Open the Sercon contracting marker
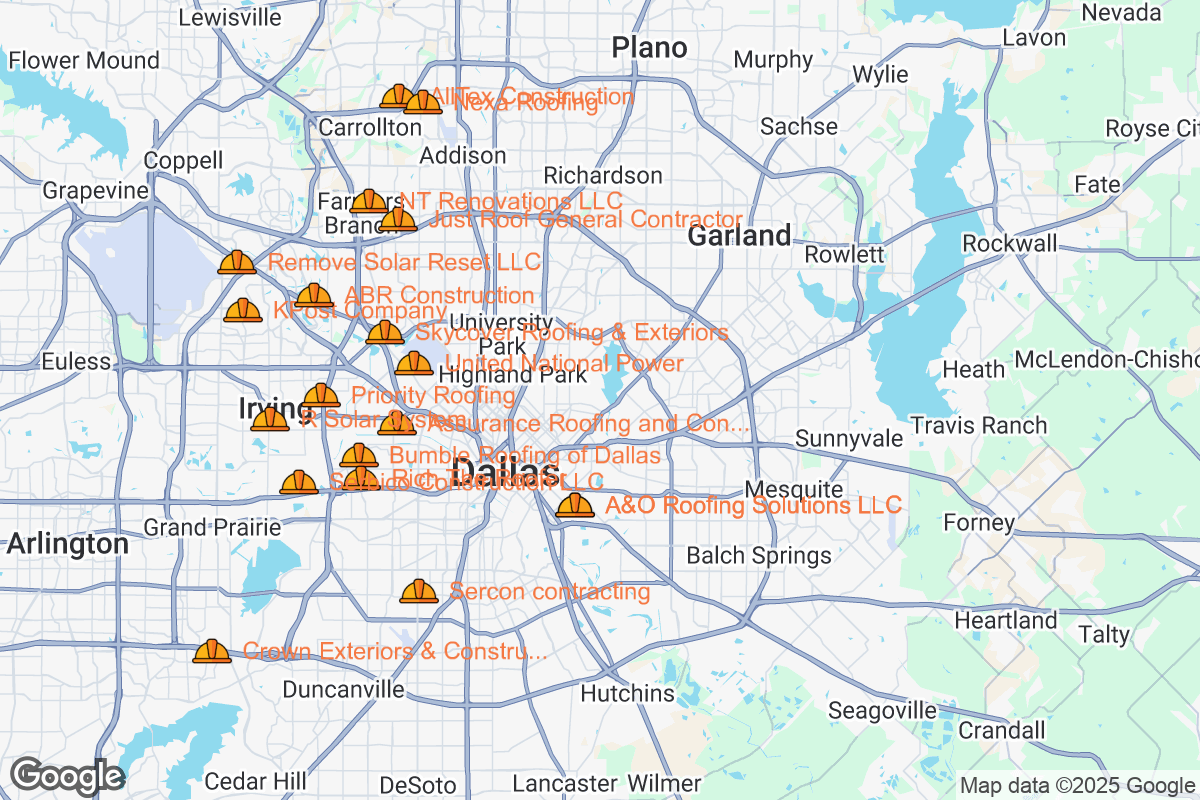The image size is (1200, 800). click(x=419, y=592)
